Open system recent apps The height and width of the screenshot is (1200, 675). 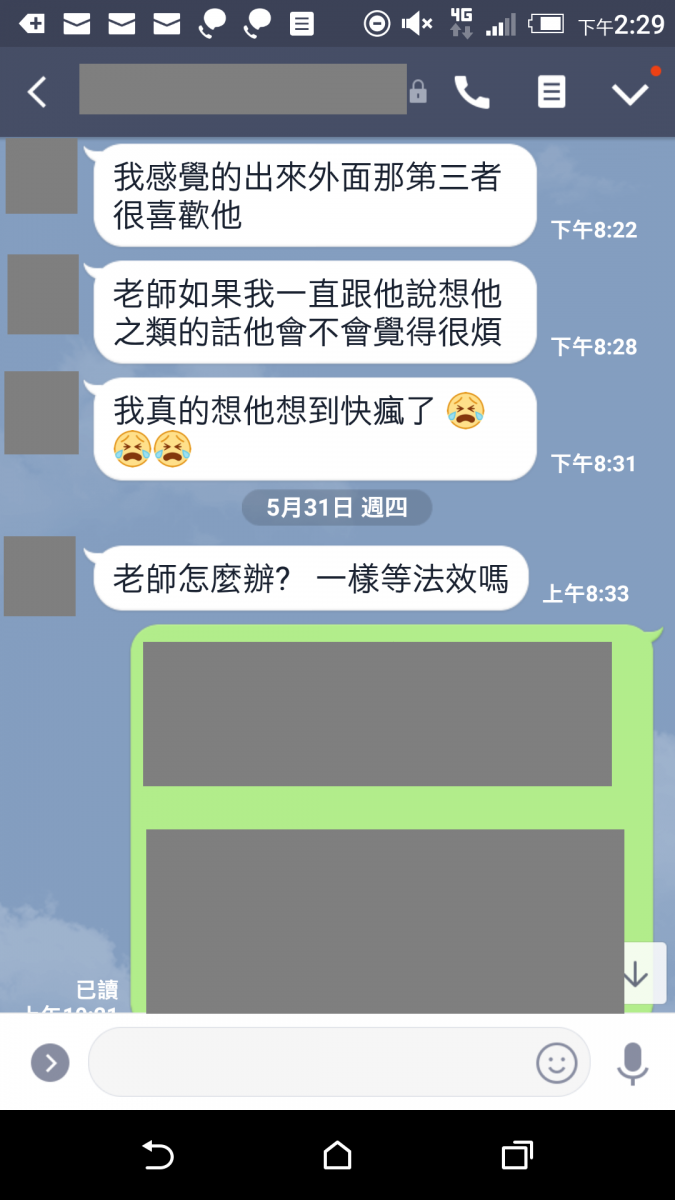click(516, 1156)
